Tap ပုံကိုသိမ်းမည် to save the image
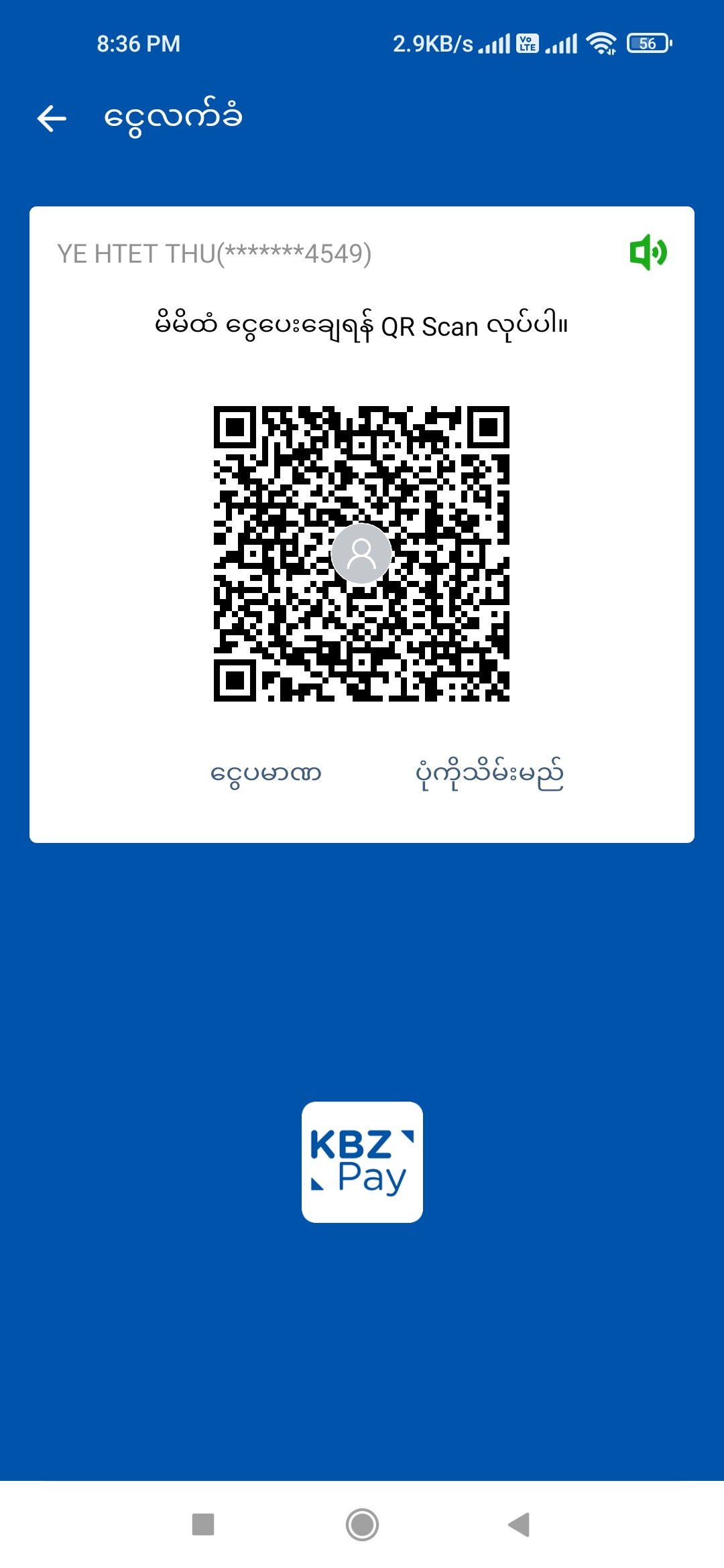The image size is (724, 1568). (x=489, y=775)
